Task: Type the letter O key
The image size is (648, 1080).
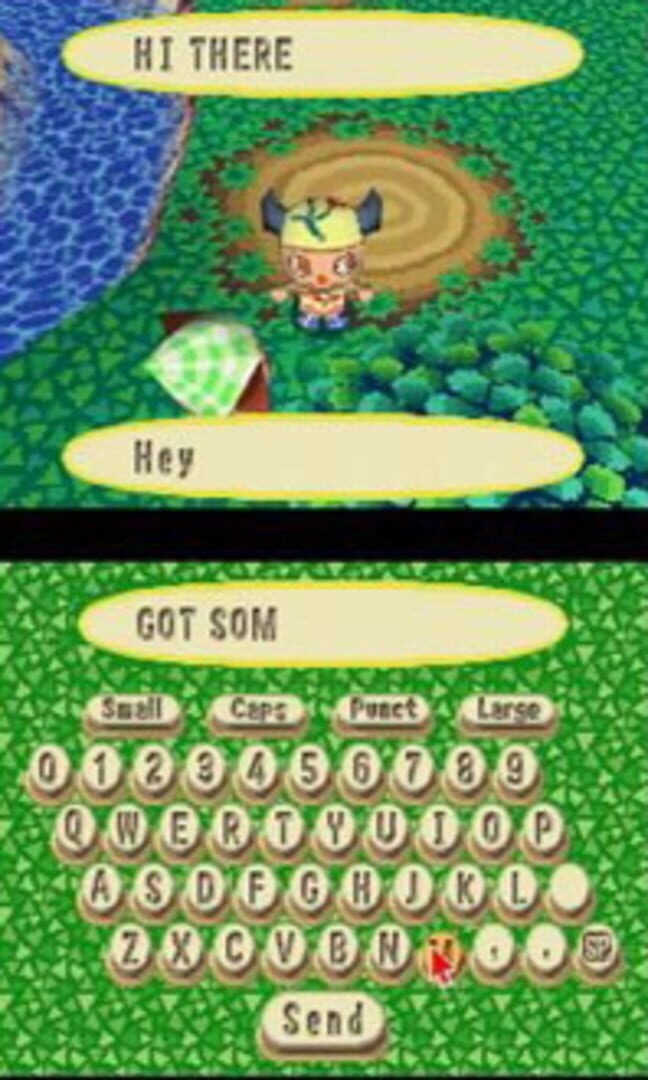Action: [491, 829]
